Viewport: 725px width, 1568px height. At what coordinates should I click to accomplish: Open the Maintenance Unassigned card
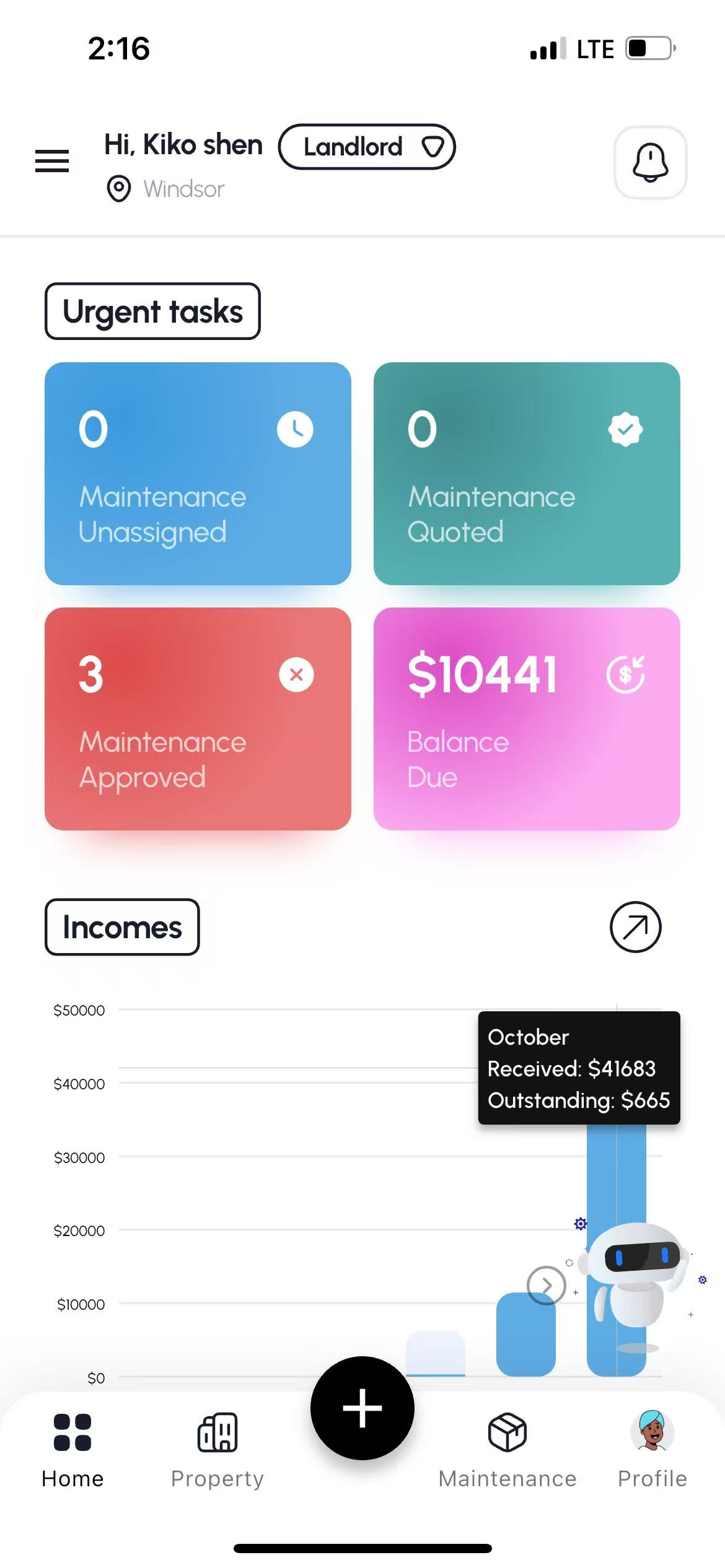198,474
